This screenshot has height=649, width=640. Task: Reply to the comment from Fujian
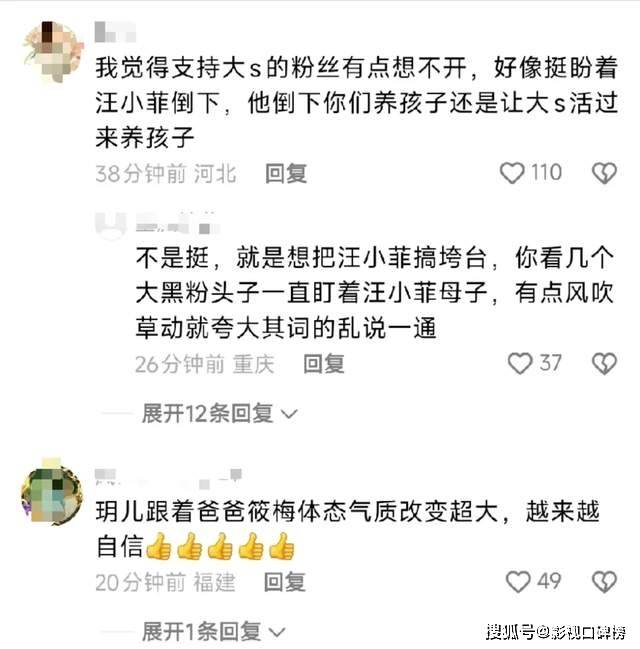tap(283, 582)
